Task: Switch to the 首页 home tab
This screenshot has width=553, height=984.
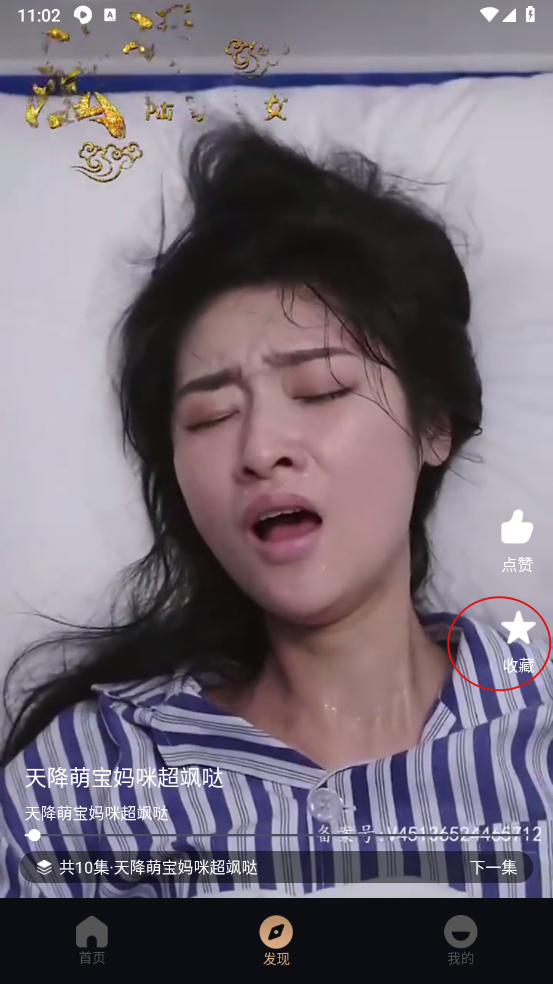Action: click(92, 939)
